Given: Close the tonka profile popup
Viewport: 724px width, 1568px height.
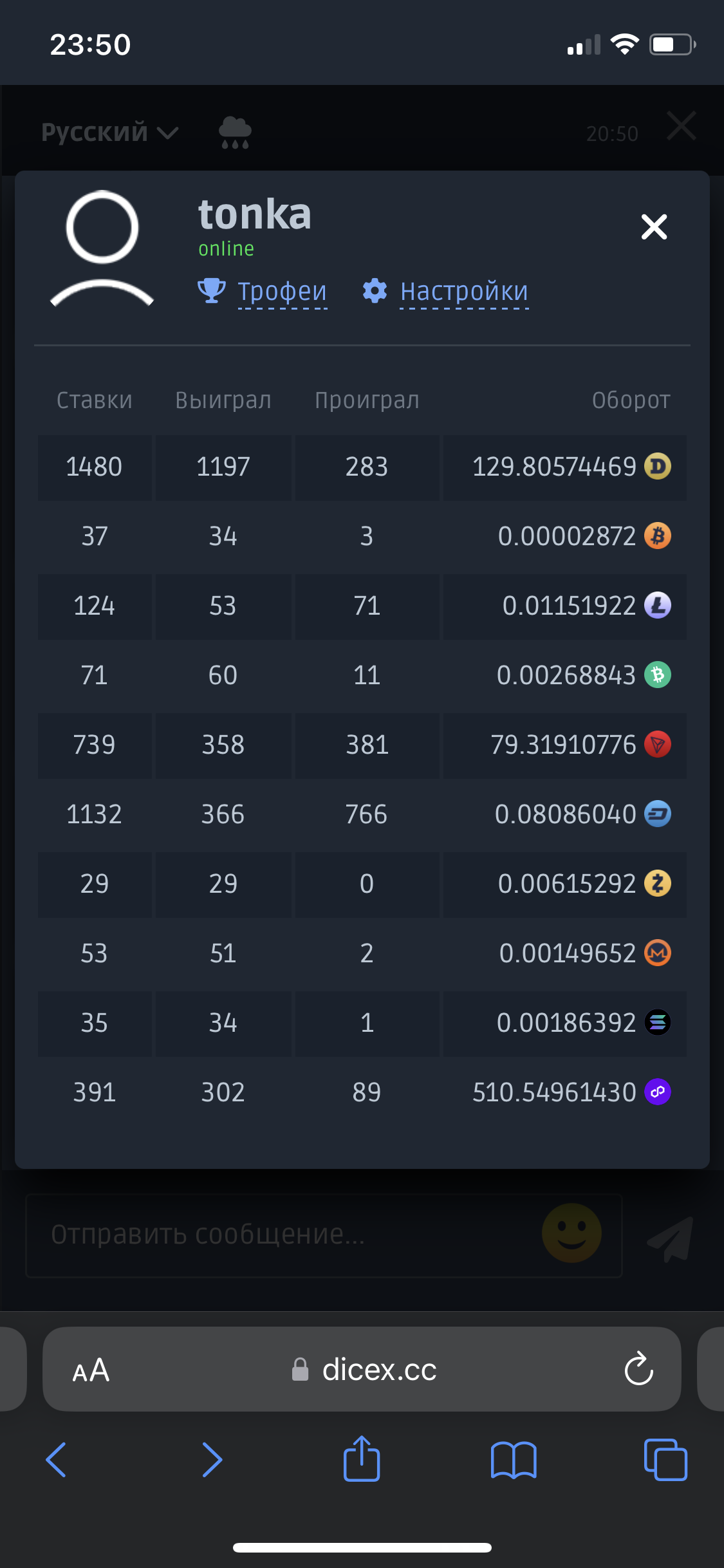Looking at the screenshot, I should pos(654,227).
